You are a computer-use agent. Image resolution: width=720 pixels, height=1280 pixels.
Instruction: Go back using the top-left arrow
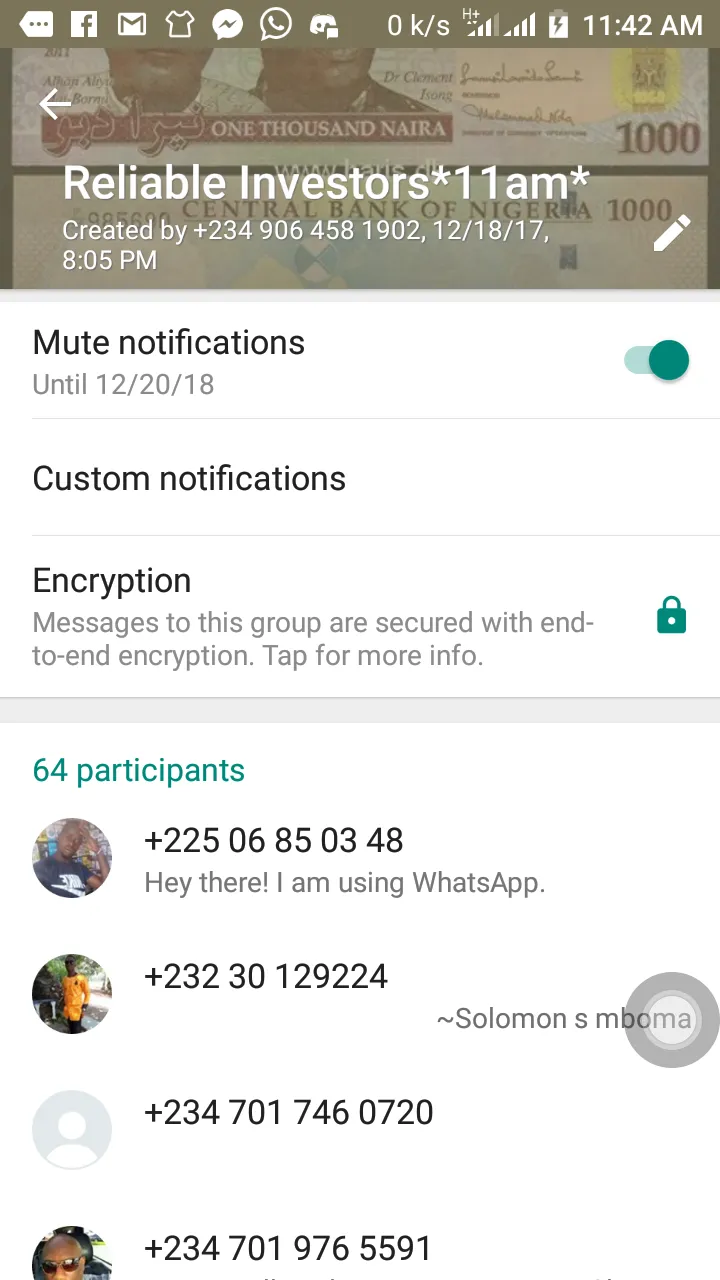coord(54,104)
